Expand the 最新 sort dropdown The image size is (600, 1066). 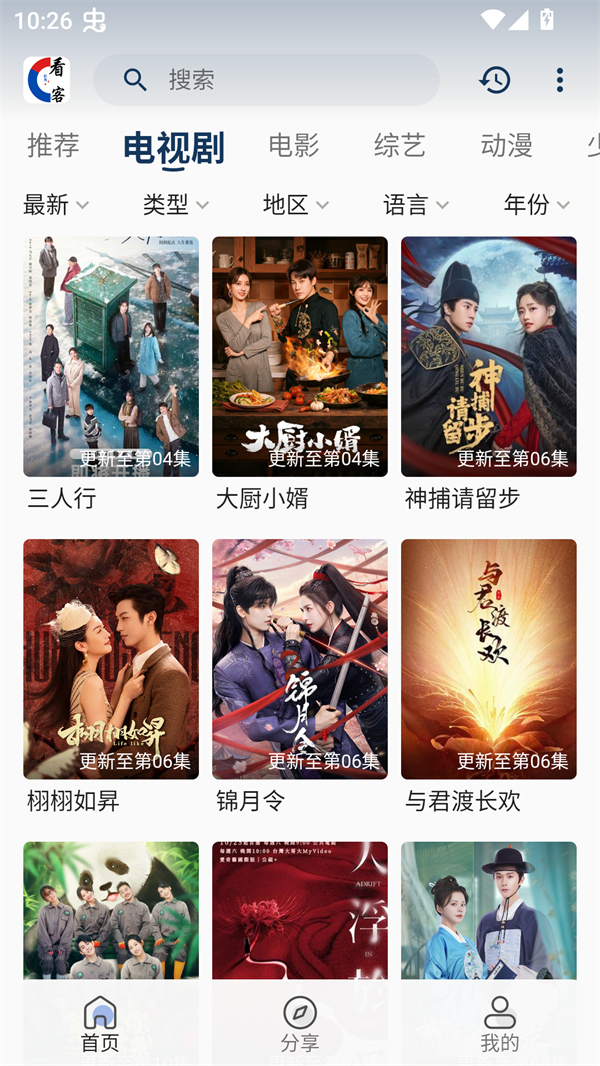click(56, 205)
